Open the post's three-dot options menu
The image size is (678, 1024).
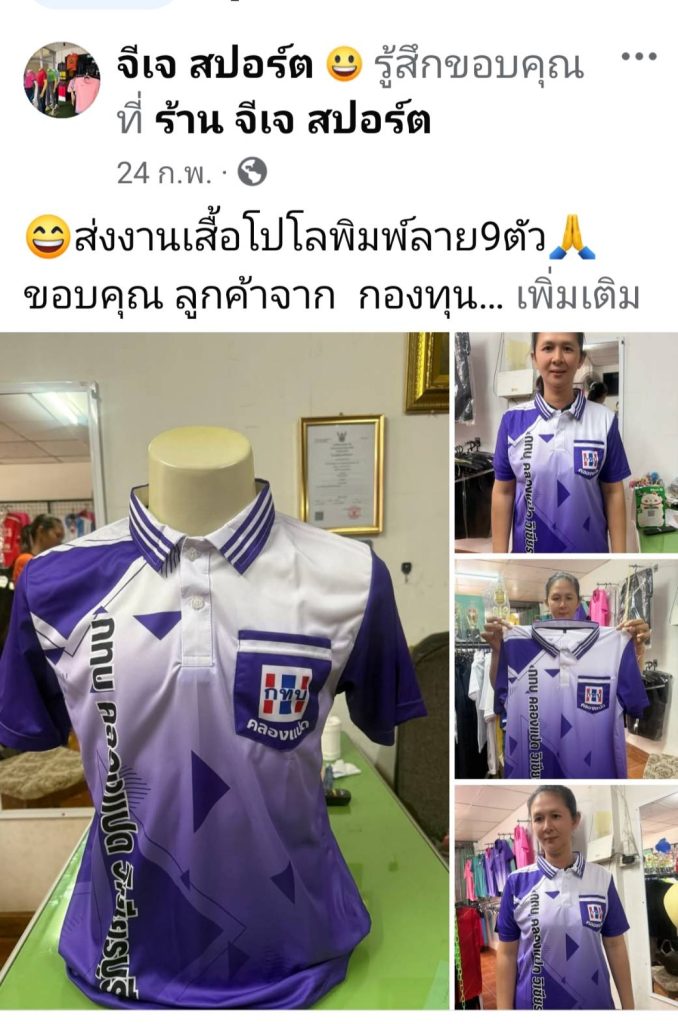point(638,56)
